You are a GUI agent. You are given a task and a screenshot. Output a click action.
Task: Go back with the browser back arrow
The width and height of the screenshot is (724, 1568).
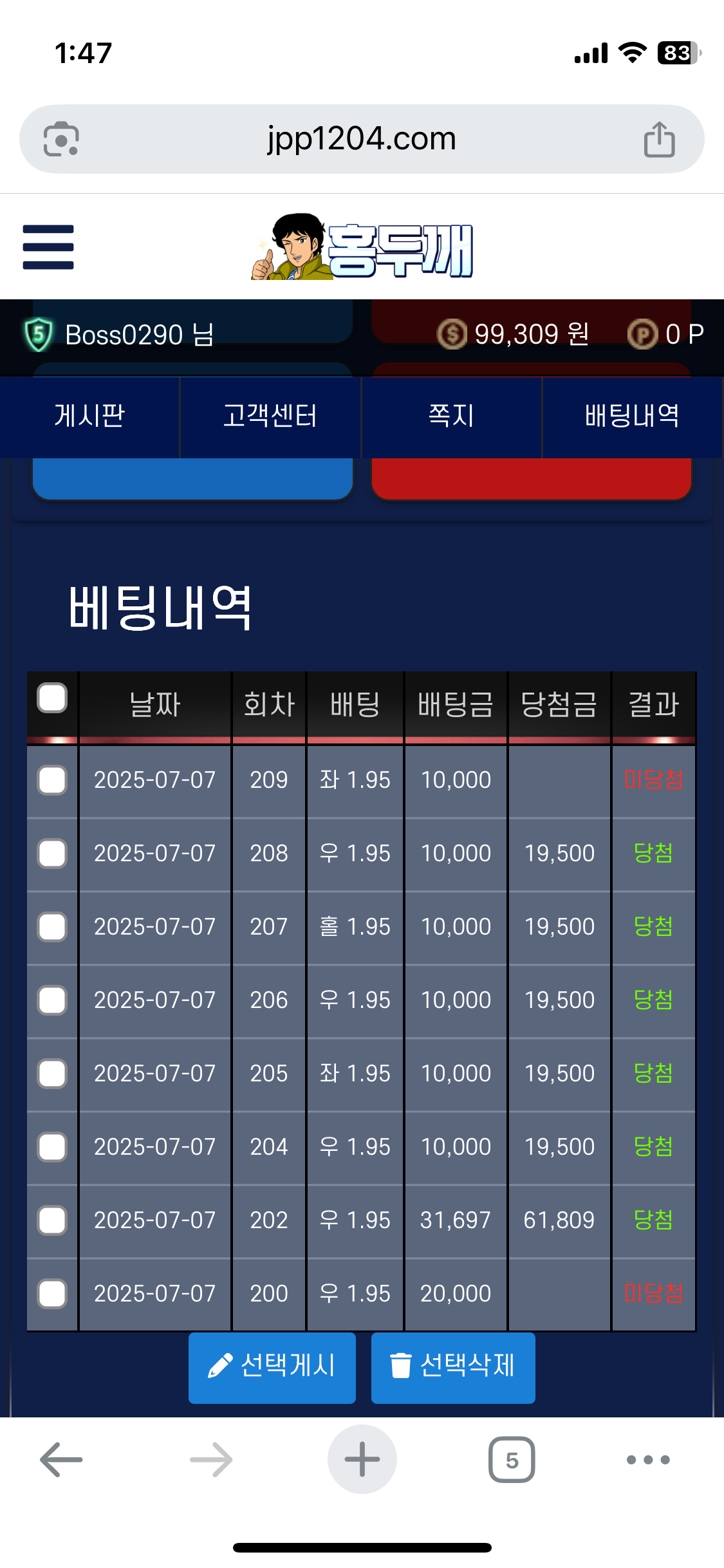(x=61, y=1460)
